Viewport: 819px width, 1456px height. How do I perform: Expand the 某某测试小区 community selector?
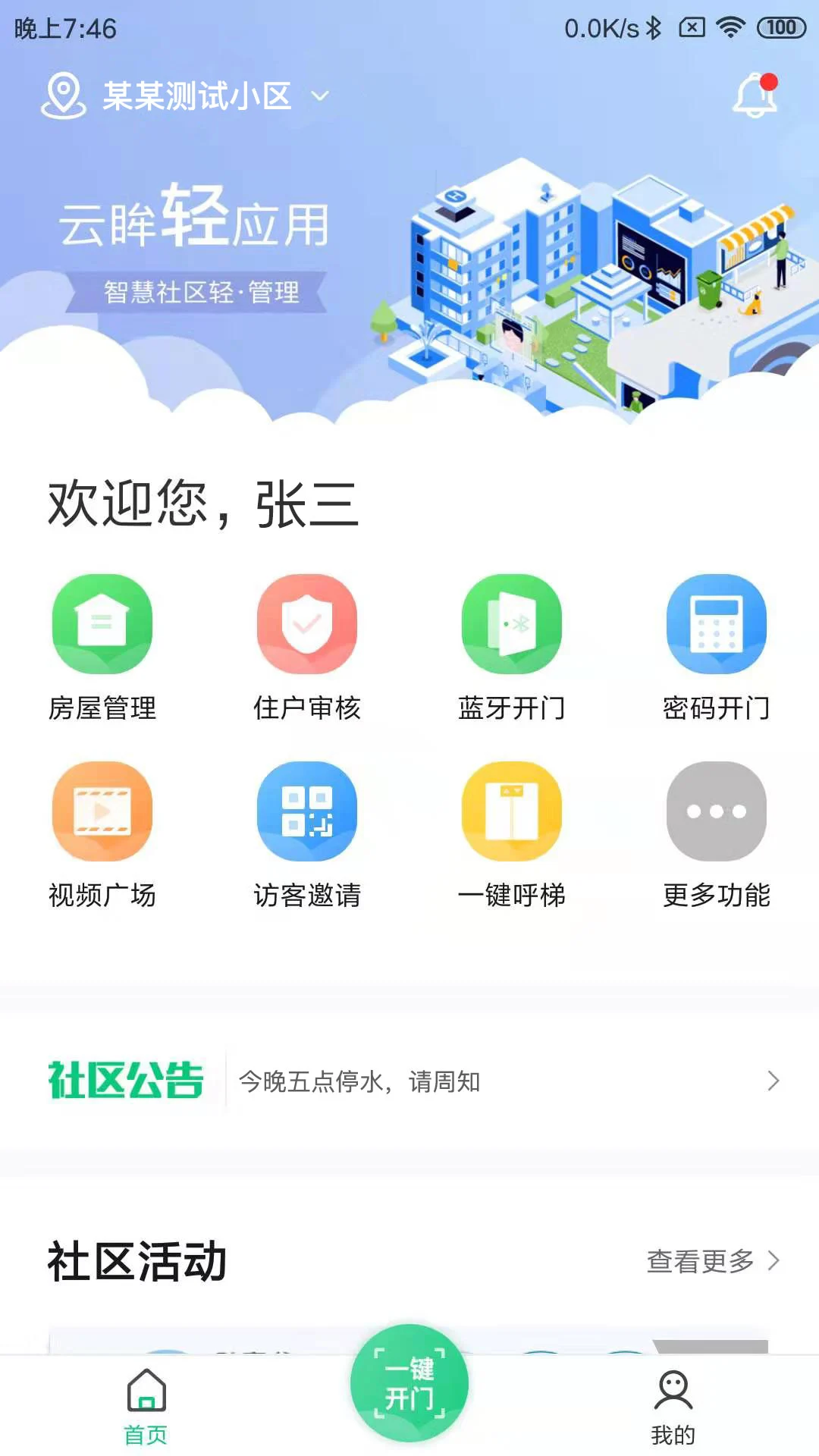pyautogui.click(x=197, y=96)
